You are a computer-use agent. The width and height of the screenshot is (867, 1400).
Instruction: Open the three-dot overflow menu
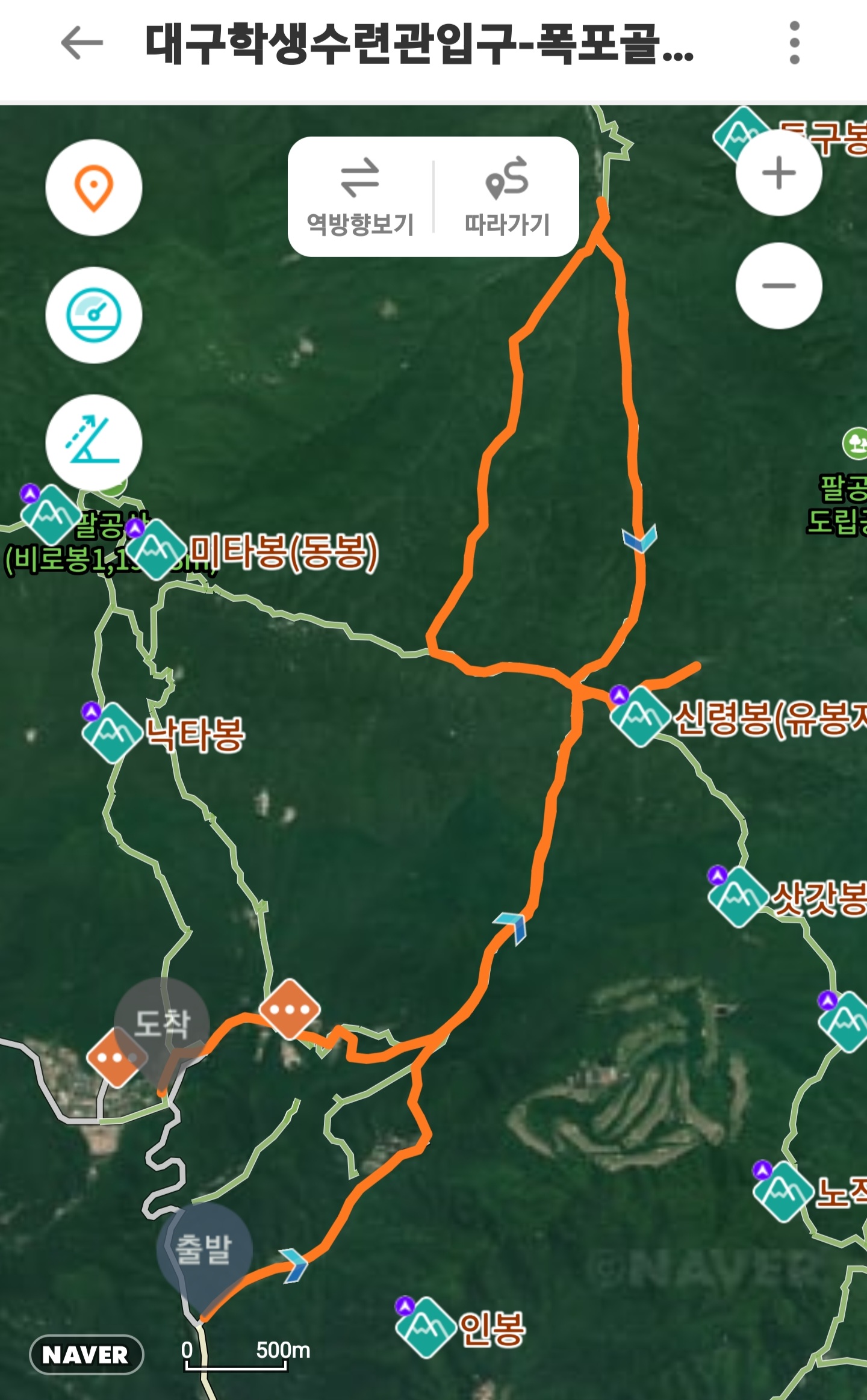pos(794,43)
